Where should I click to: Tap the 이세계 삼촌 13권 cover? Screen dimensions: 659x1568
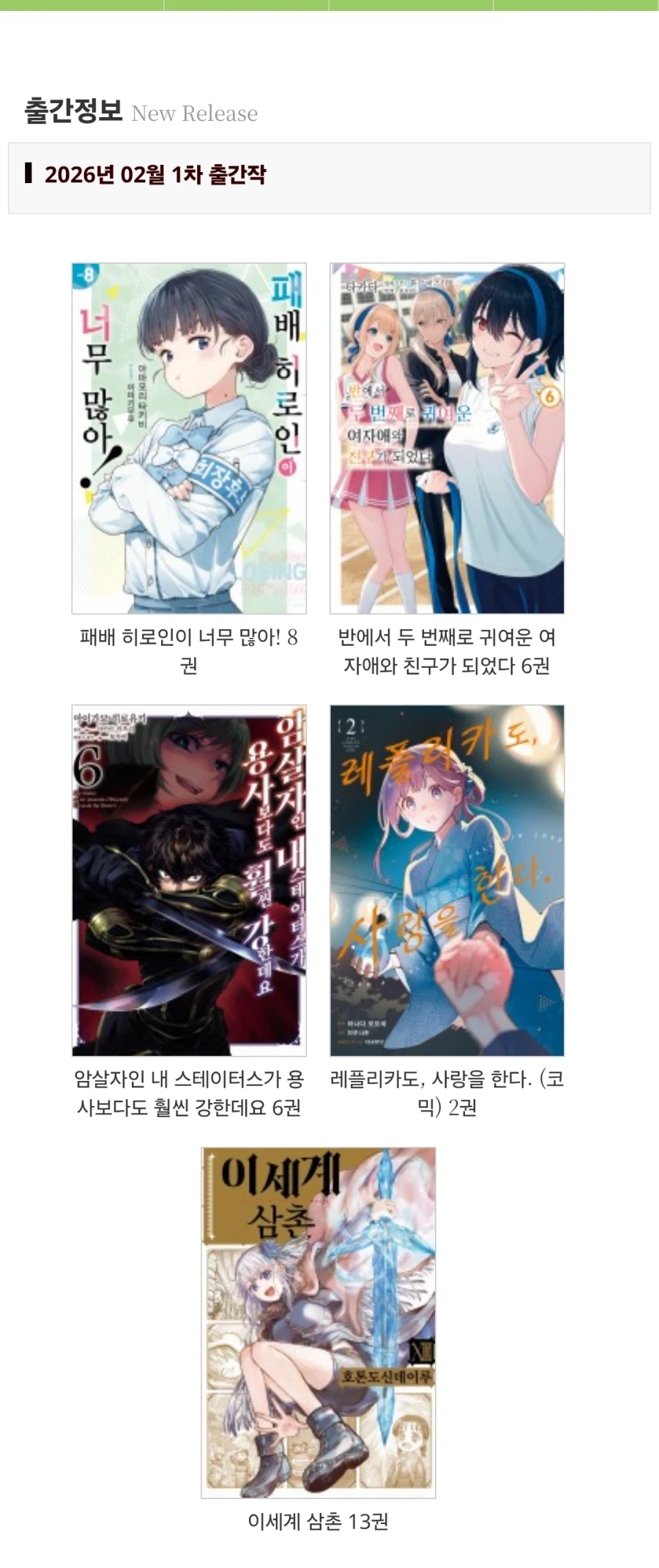point(319,1322)
